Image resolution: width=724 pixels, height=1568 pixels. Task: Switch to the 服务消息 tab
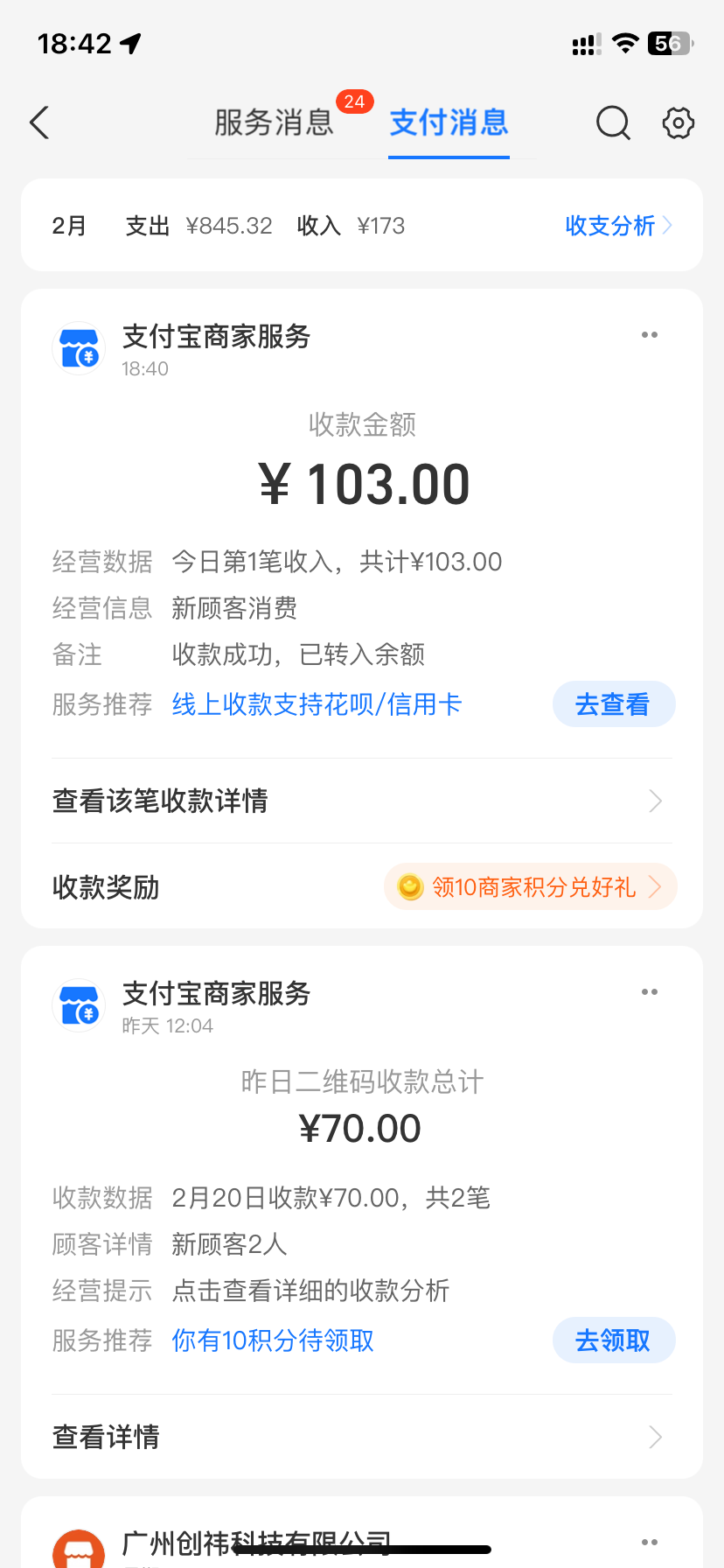click(x=274, y=122)
